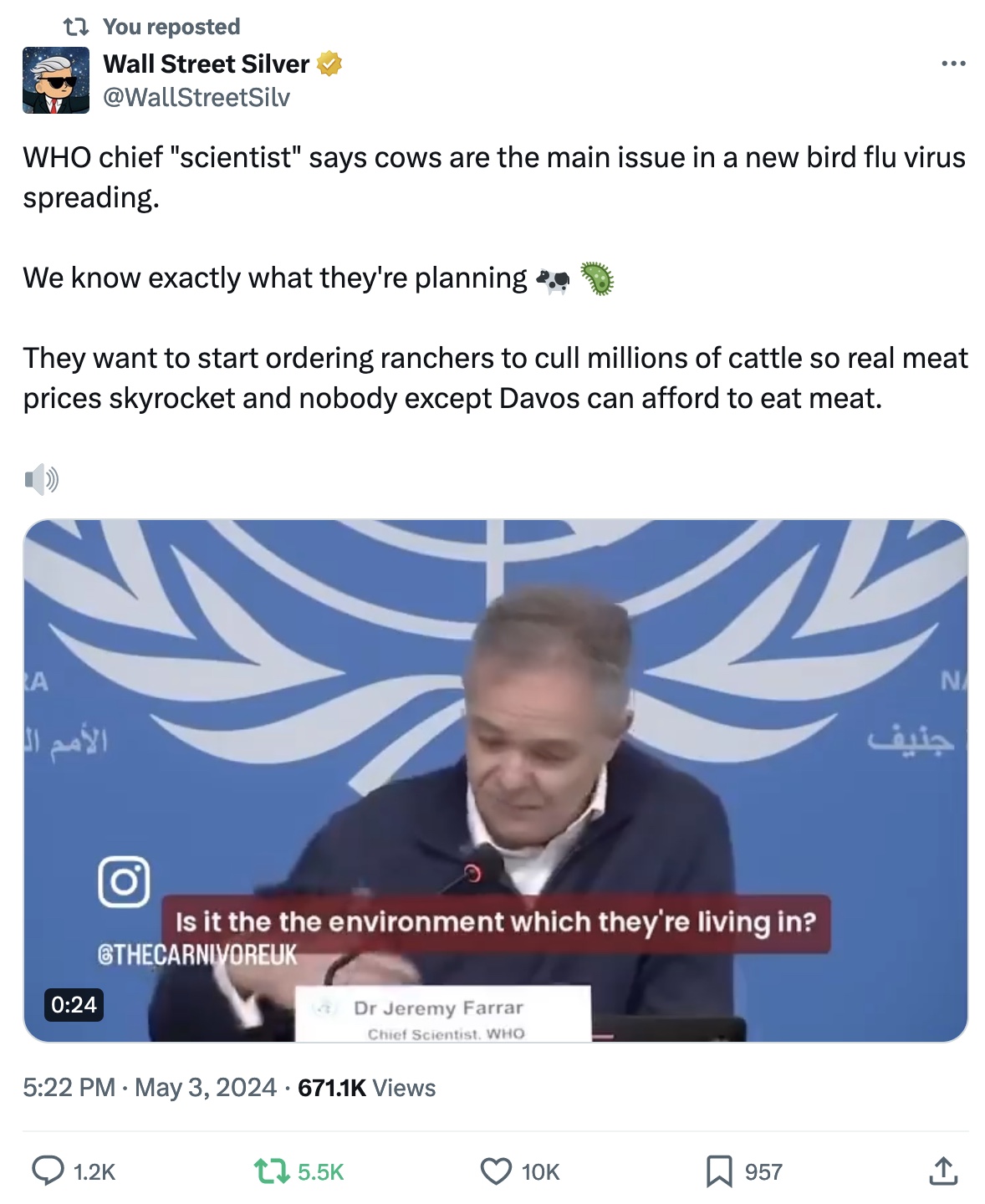Open the three-dot more options menu
The height and width of the screenshot is (1204, 985).
tap(952, 64)
